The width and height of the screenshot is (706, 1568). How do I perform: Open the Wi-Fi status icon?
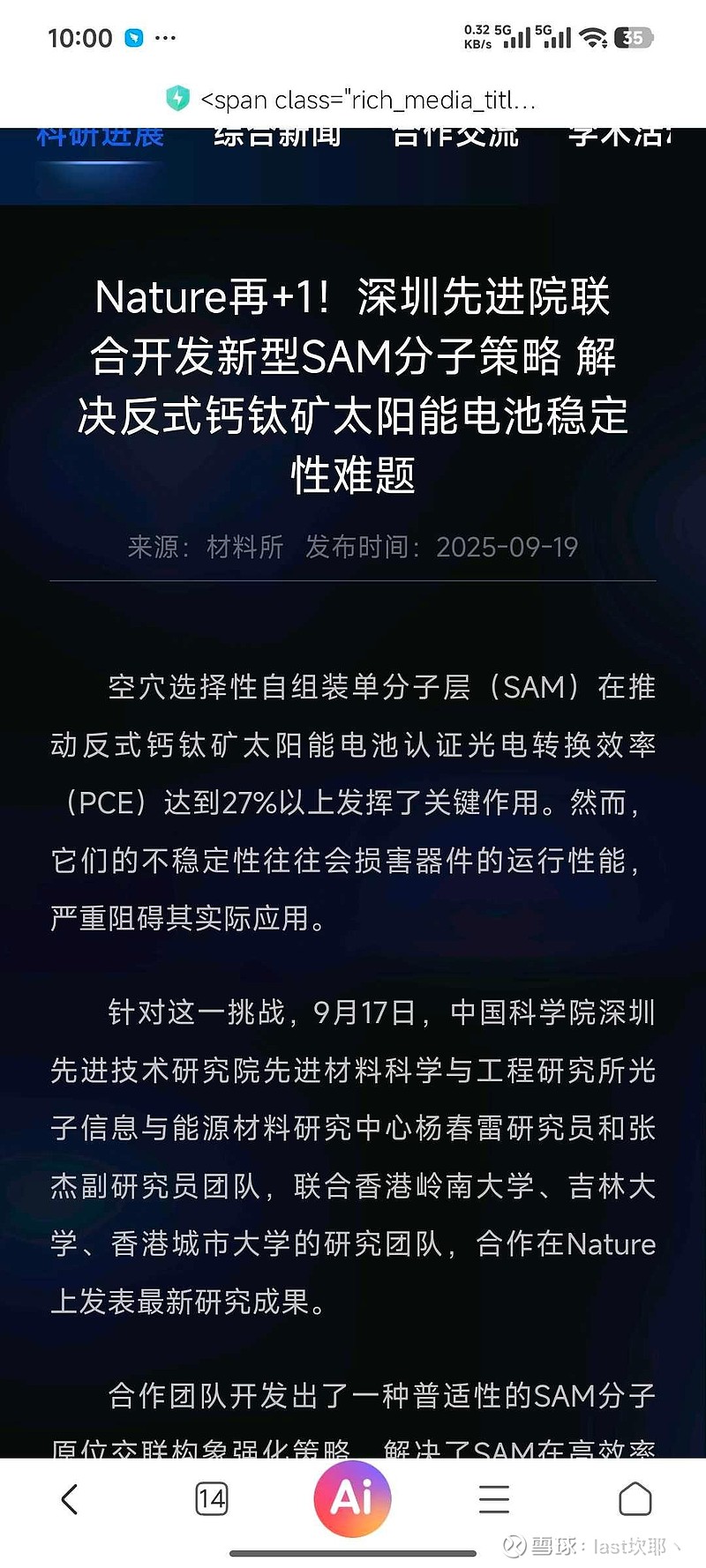[x=593, y=37]
